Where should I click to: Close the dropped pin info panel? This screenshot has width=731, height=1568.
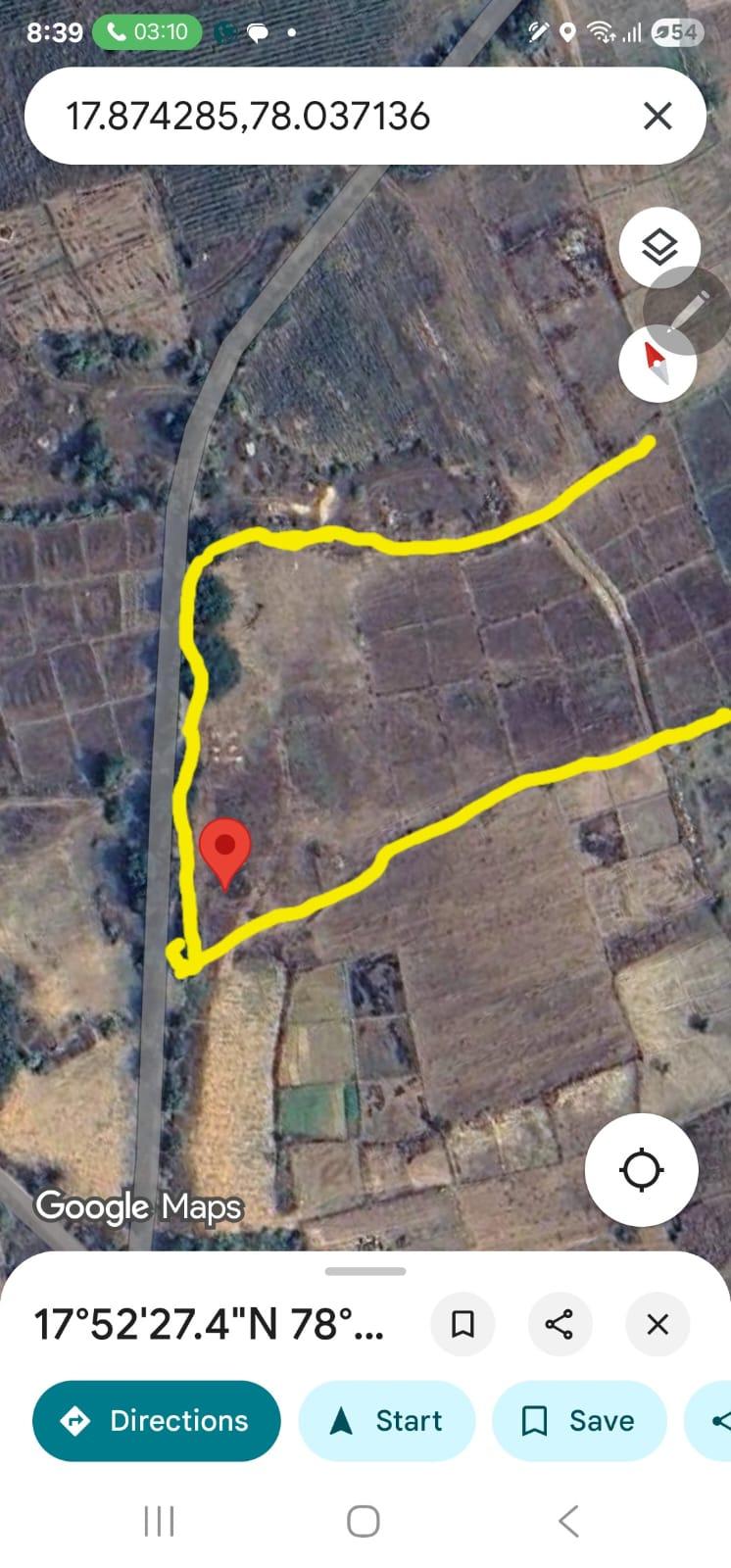click(x=658, y=1325)
